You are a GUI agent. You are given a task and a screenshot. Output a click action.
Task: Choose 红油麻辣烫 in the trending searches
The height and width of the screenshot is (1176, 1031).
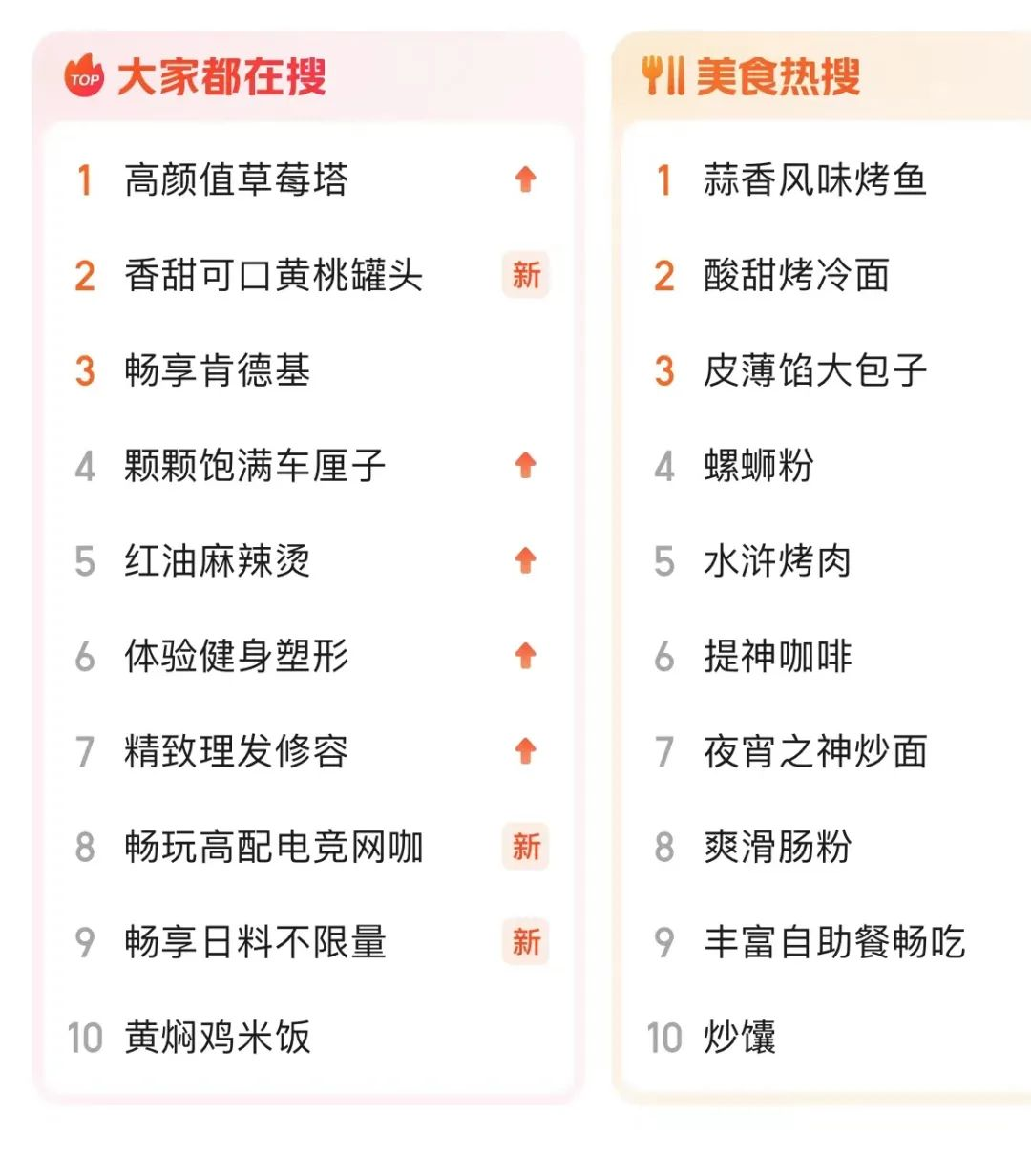click(x=217, y=561)
